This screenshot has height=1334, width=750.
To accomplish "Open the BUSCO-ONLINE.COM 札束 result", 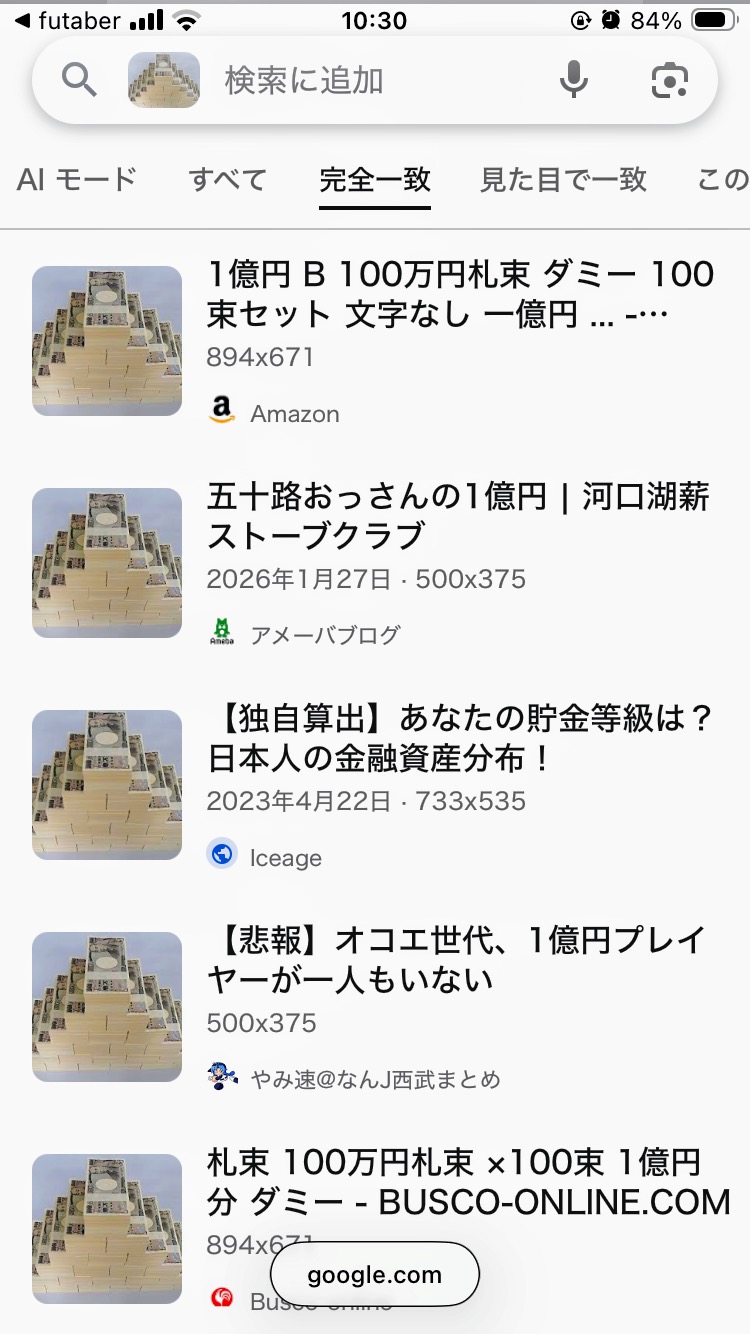I will tap(468, 1182).
